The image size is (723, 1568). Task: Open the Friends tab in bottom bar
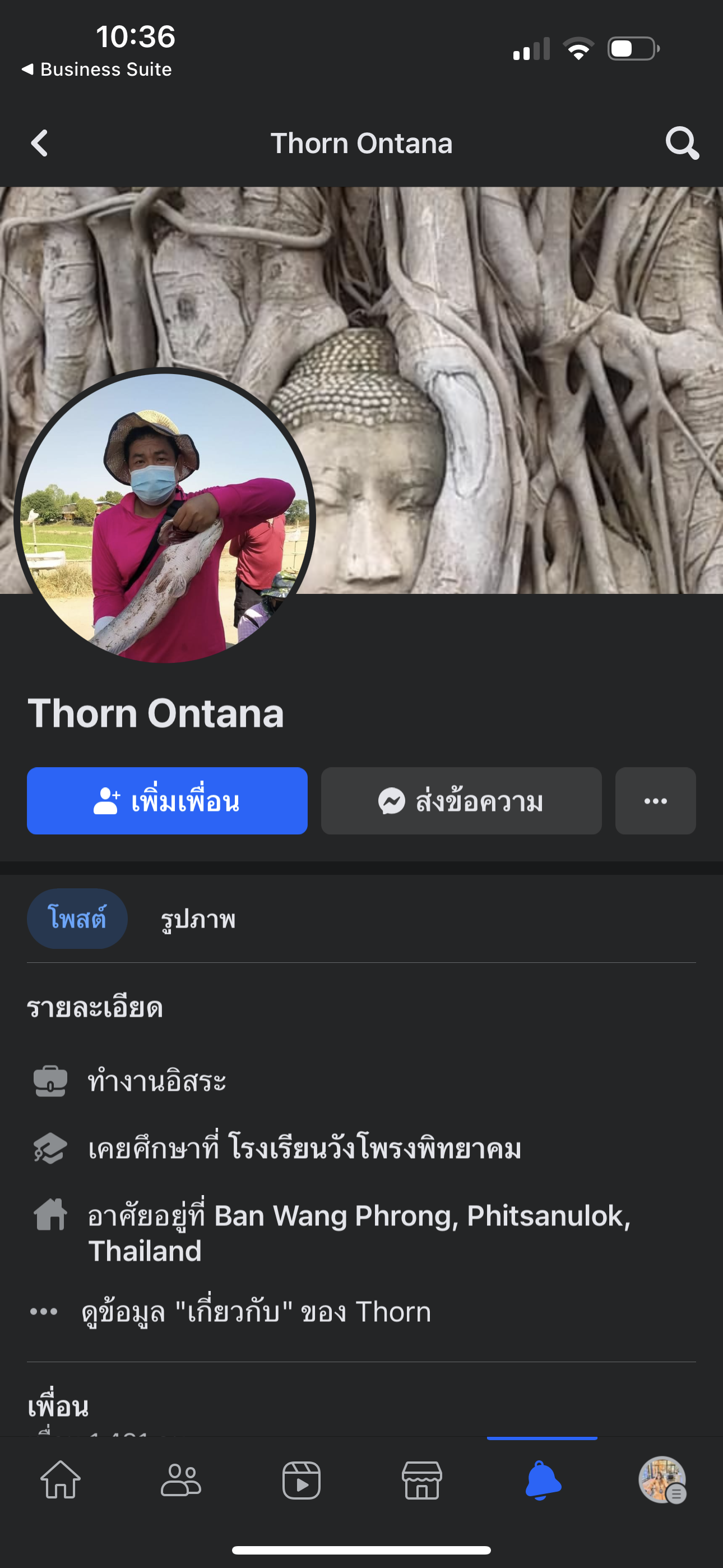point(180,1479)
